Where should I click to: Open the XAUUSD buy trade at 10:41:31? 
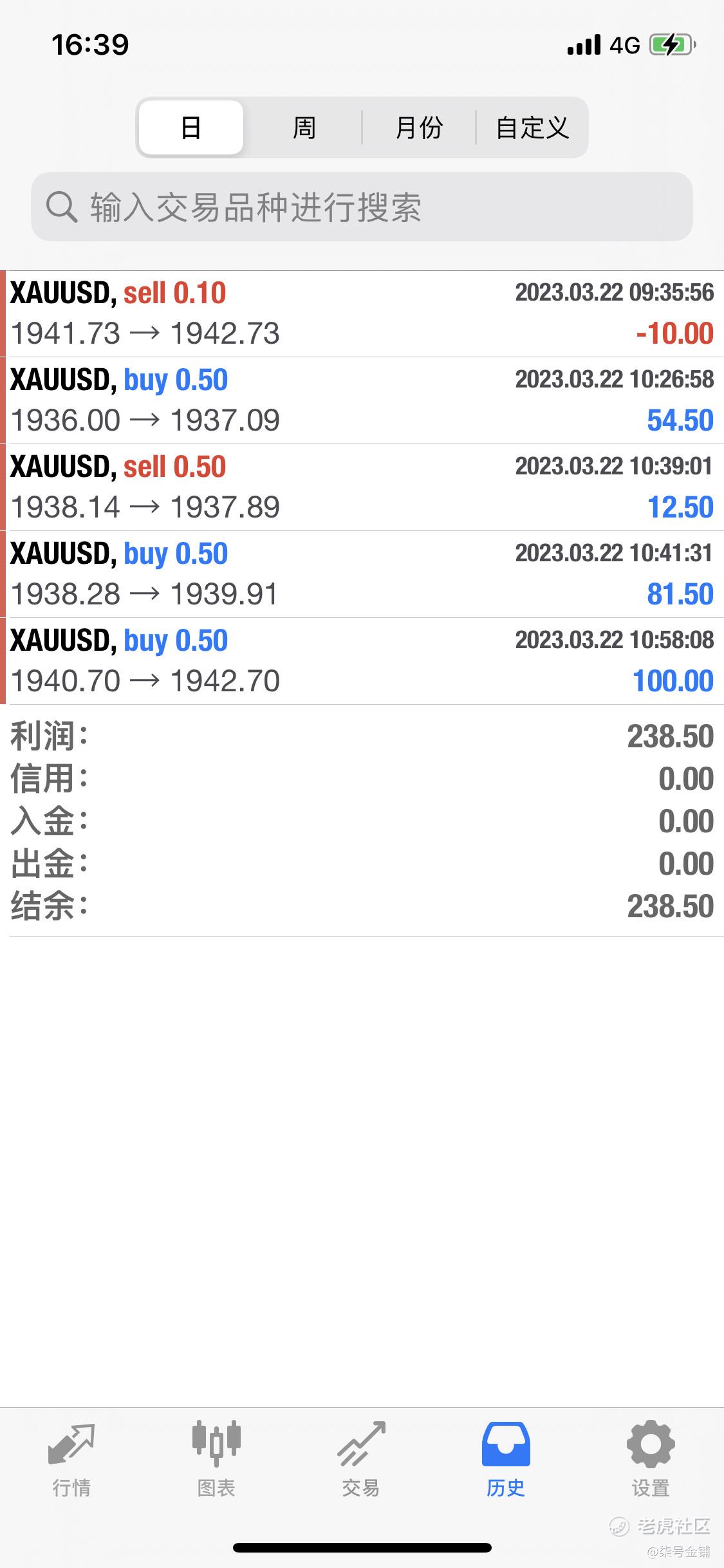(x=362, y=574)
